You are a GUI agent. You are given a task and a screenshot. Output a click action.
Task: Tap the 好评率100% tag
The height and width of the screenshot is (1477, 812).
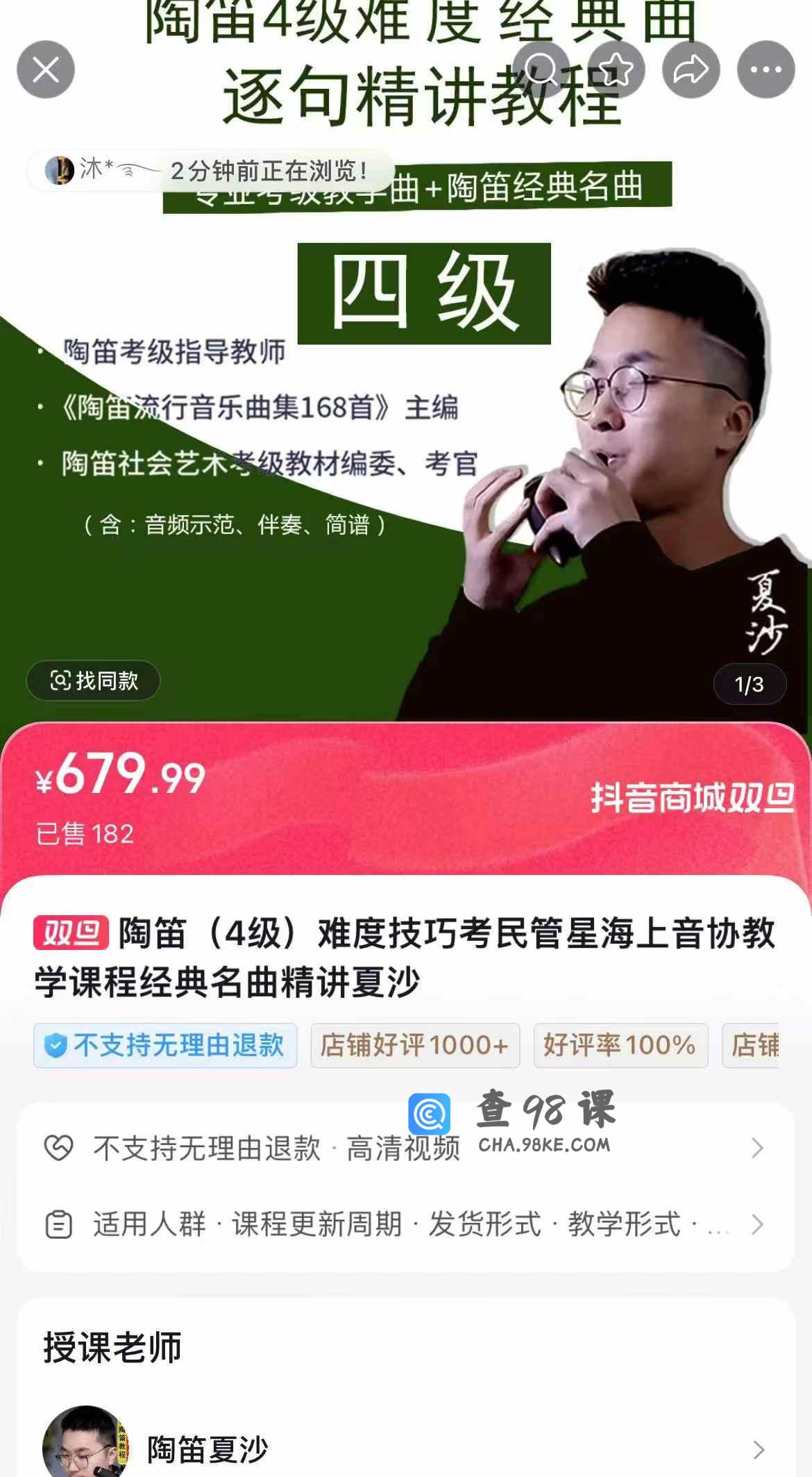point(620,1045)
